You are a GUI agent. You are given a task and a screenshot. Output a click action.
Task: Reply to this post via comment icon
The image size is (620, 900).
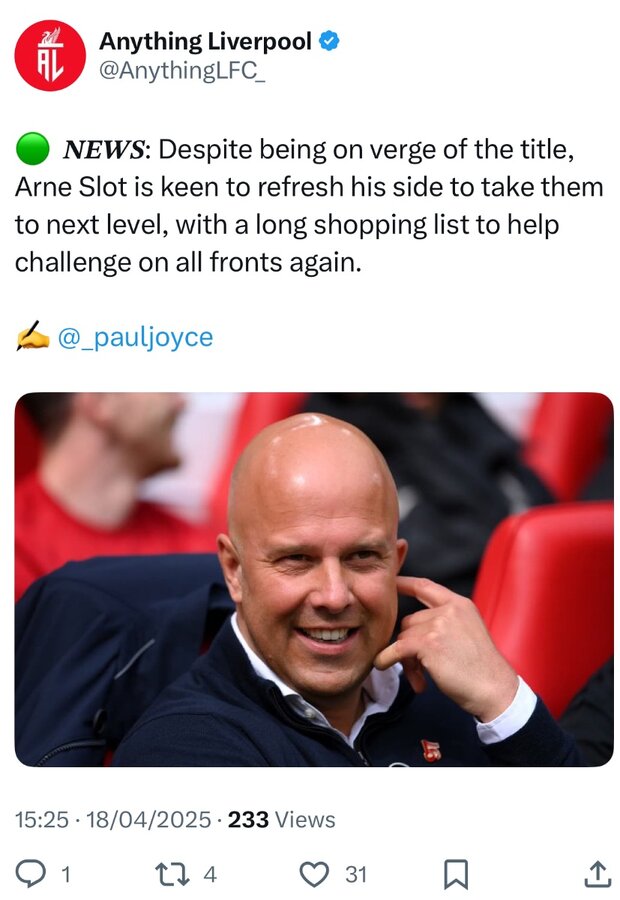[x=33, y=875]
